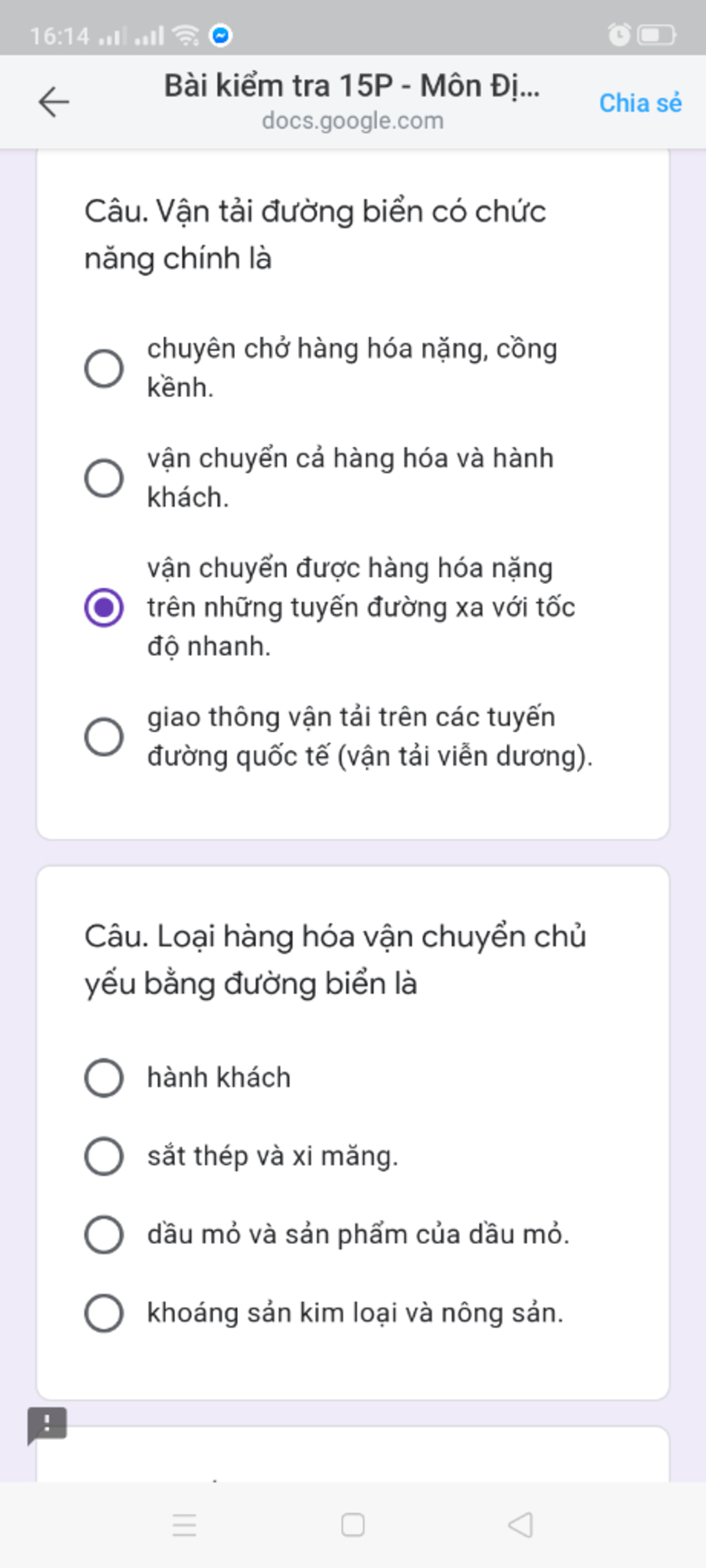
Task: Tap the system home button
Action: [353, 1525]
